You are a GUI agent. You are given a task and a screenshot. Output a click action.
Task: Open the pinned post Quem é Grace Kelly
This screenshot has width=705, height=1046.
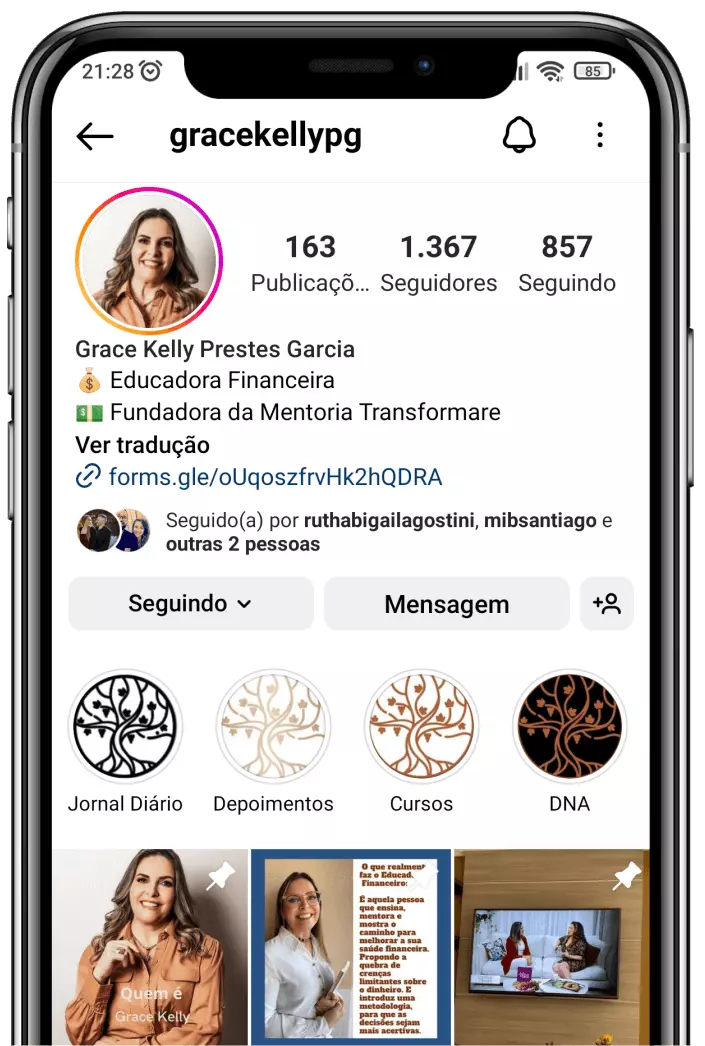click(x=150, y=947)
